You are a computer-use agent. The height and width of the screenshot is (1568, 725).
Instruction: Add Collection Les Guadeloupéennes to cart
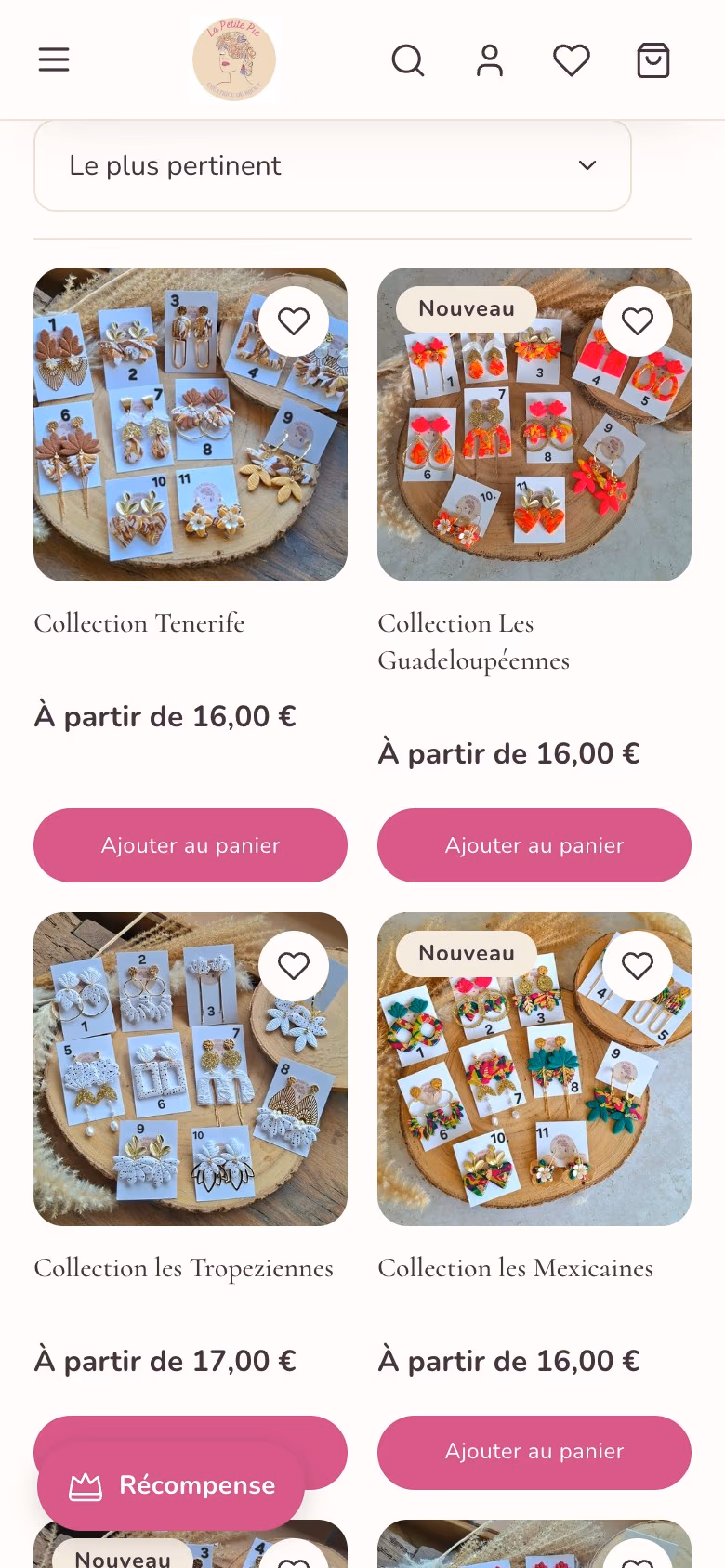click(x=534, y=845)
